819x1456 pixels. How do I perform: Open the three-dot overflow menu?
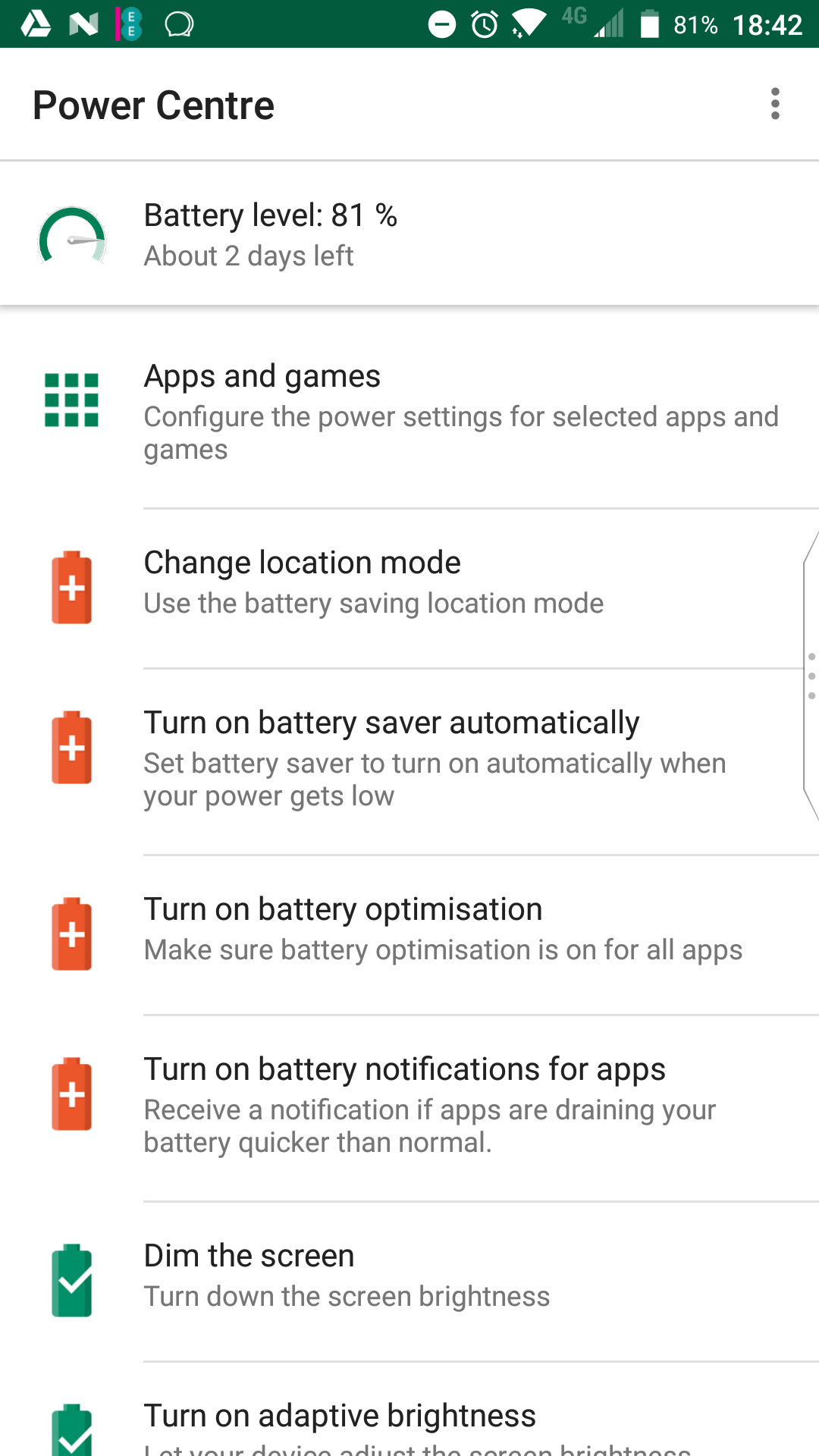pyautogui.click(x=775, y=104)
